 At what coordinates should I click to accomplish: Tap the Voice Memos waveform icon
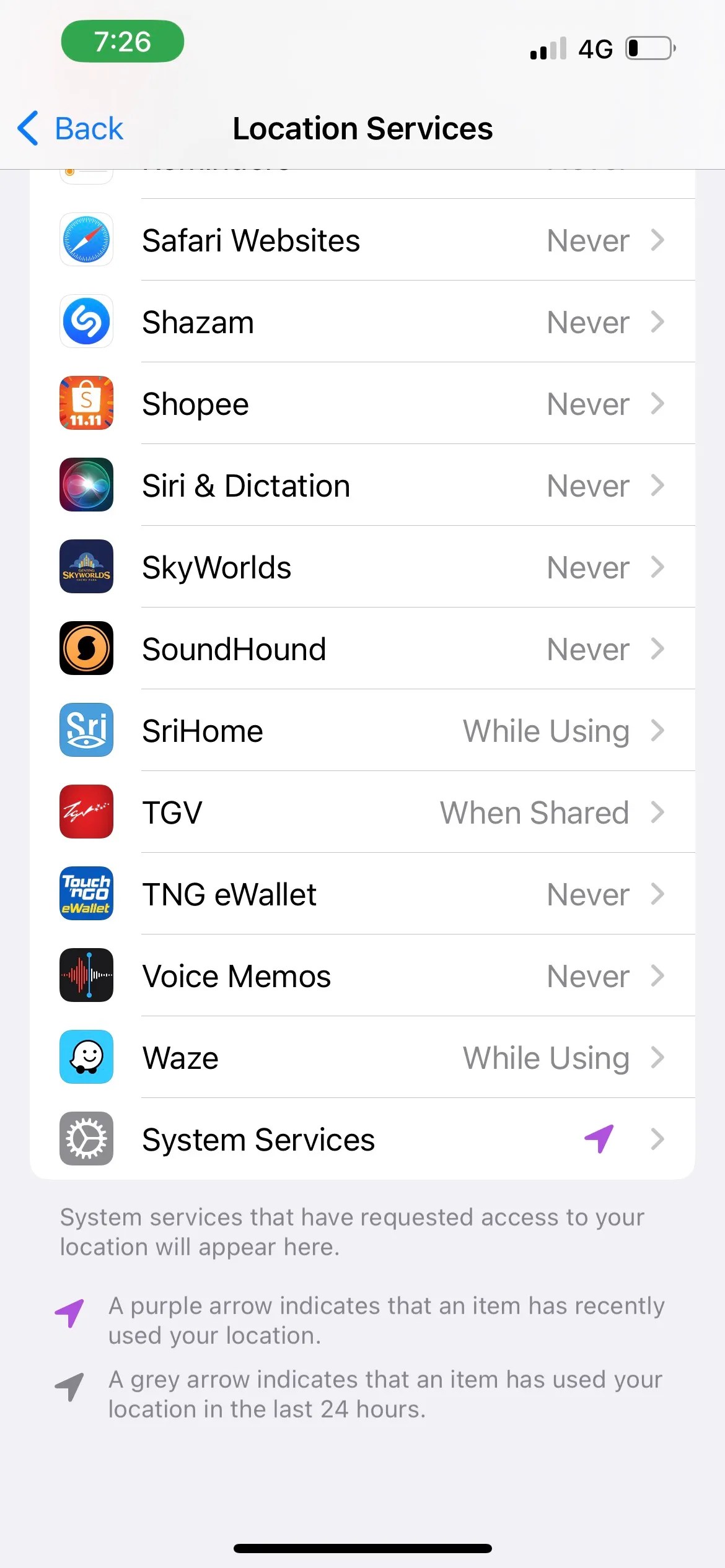(86, 975)
